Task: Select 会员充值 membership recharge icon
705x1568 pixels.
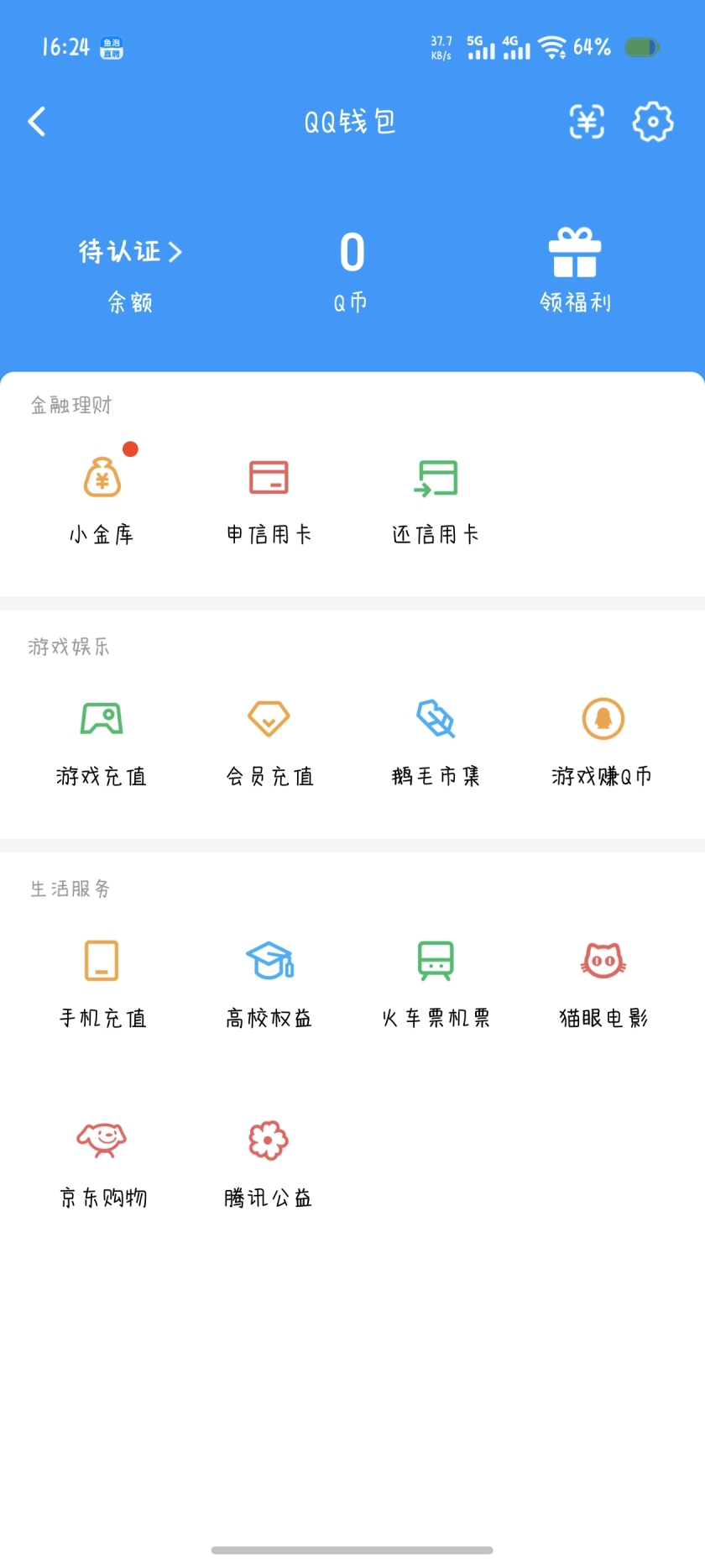Action: pos(269,737)
